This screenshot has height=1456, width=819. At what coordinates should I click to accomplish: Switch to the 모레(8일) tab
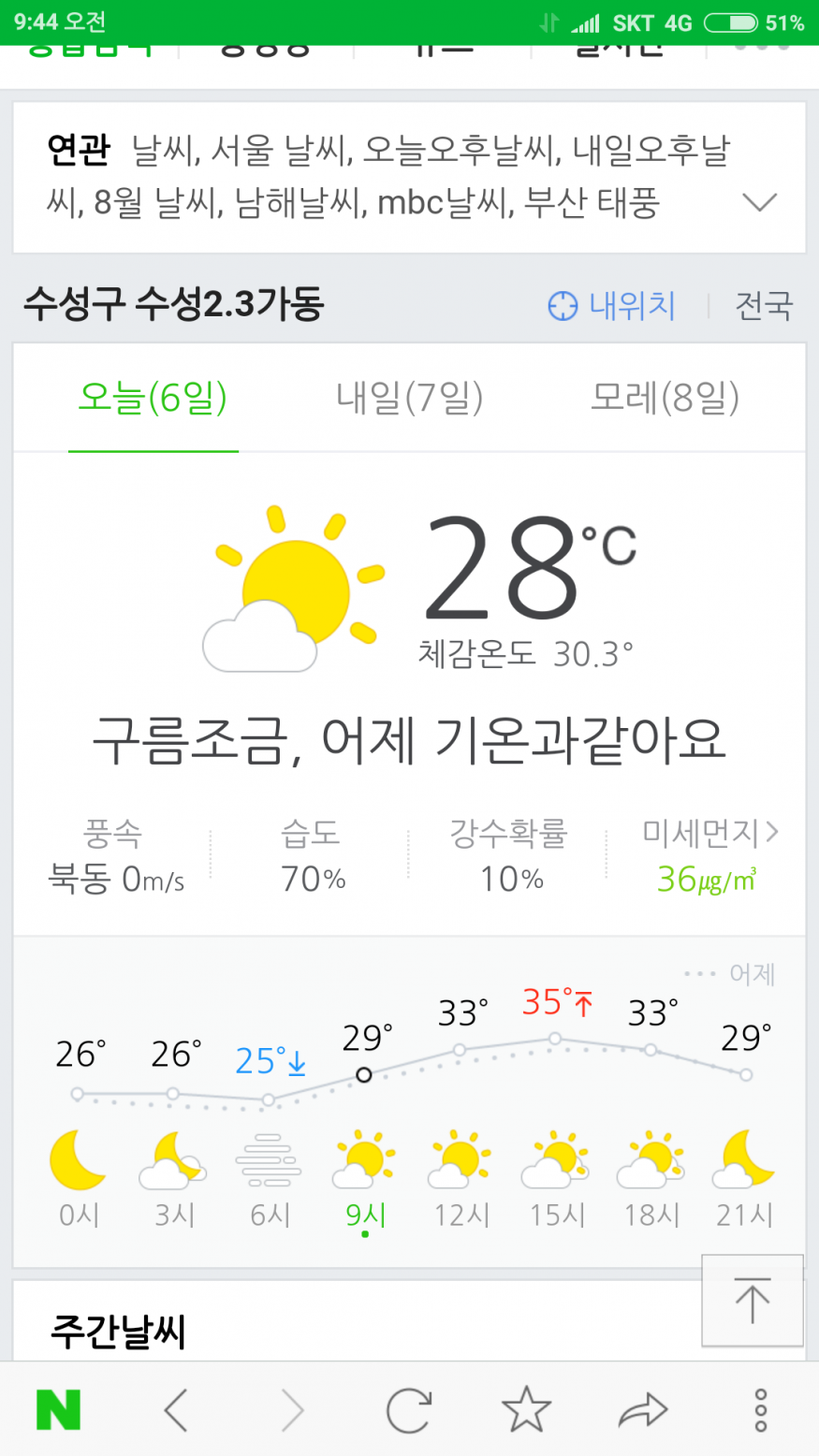click(665, 399)
